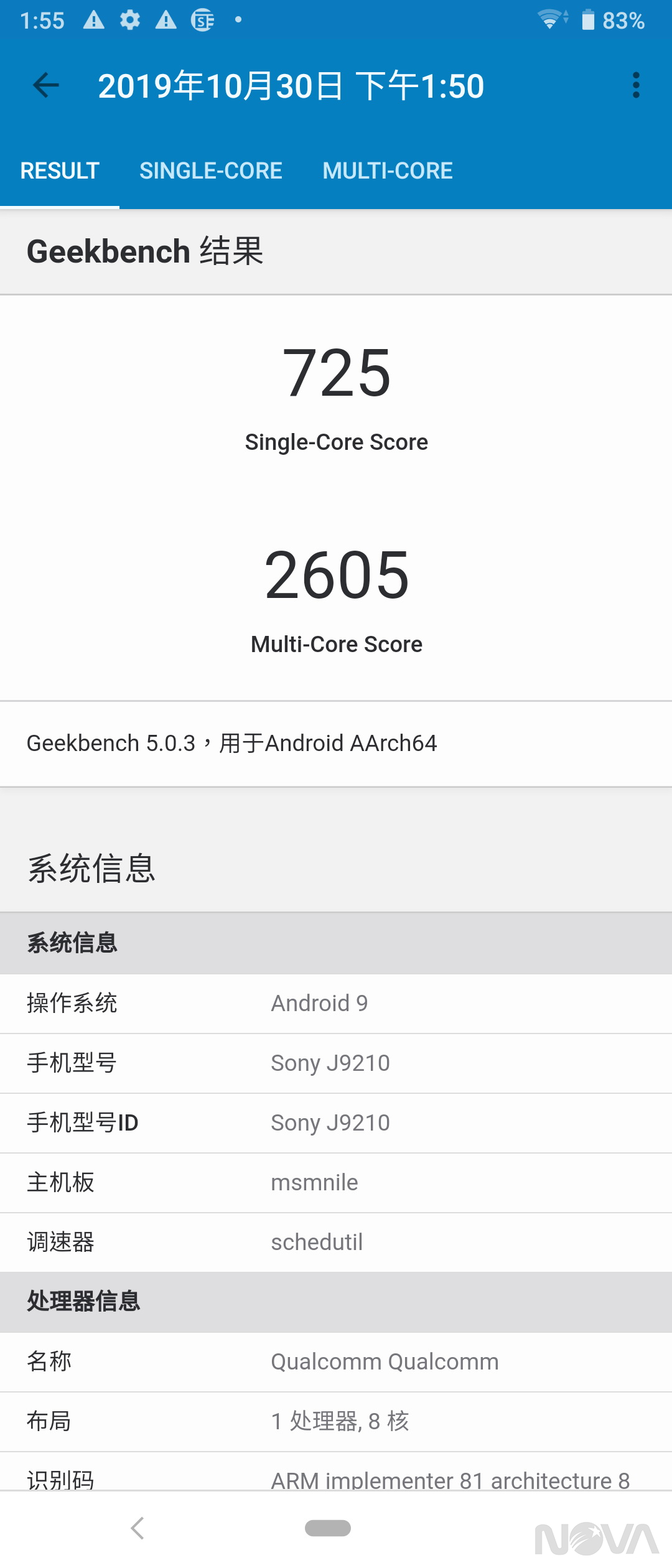Expand the 处理器信息 section header

[x=84, y=1302]
